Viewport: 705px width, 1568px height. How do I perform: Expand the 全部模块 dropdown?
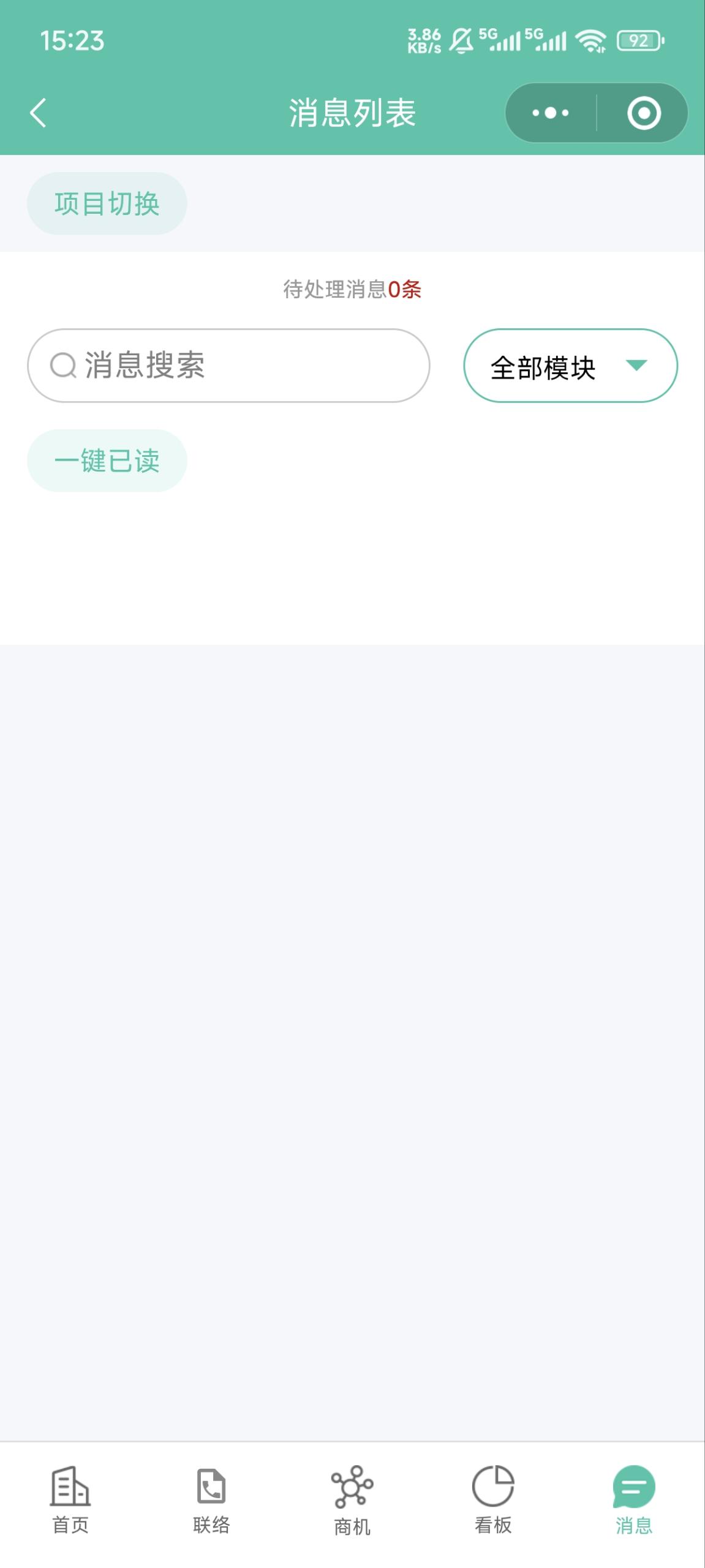(570, 366)
